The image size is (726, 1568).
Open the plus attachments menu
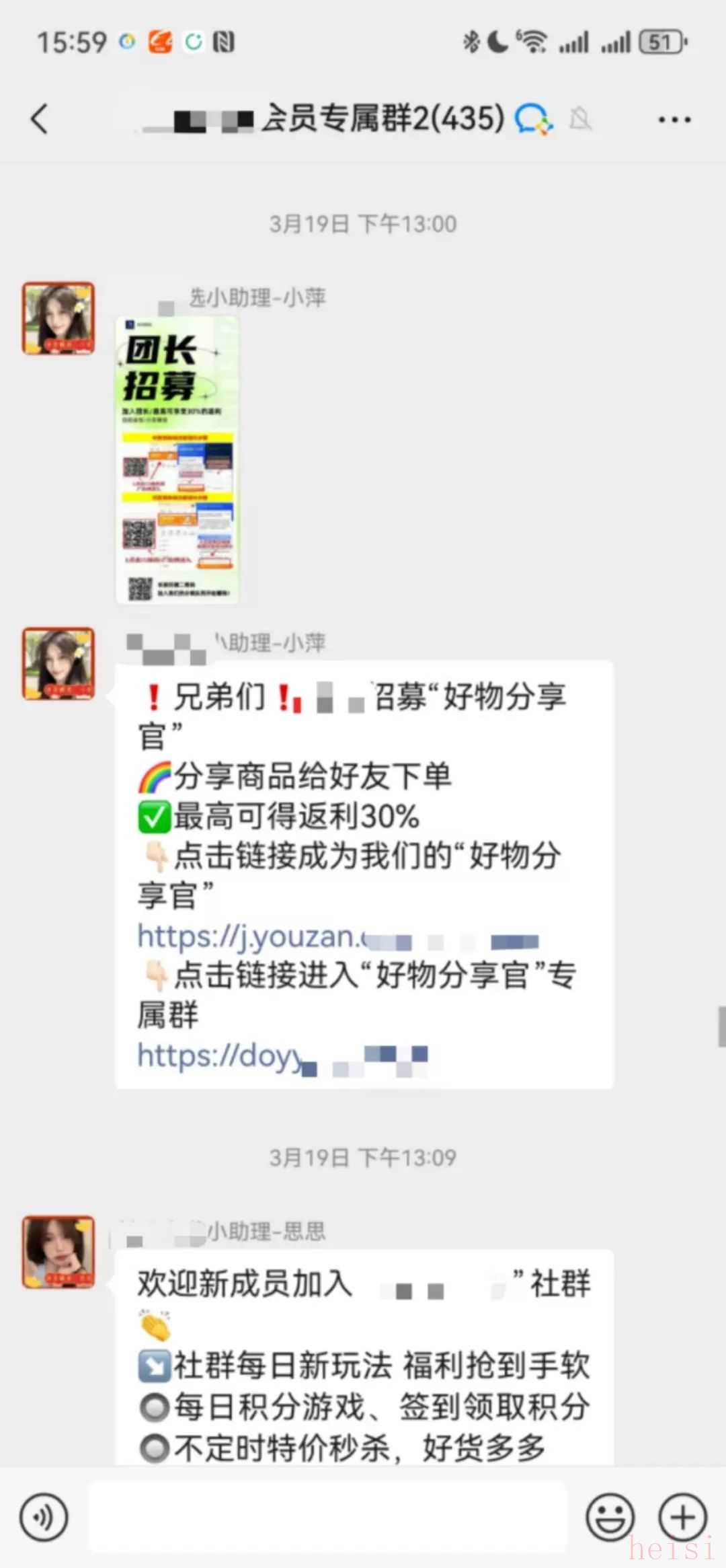click(x=683, y=1517)
